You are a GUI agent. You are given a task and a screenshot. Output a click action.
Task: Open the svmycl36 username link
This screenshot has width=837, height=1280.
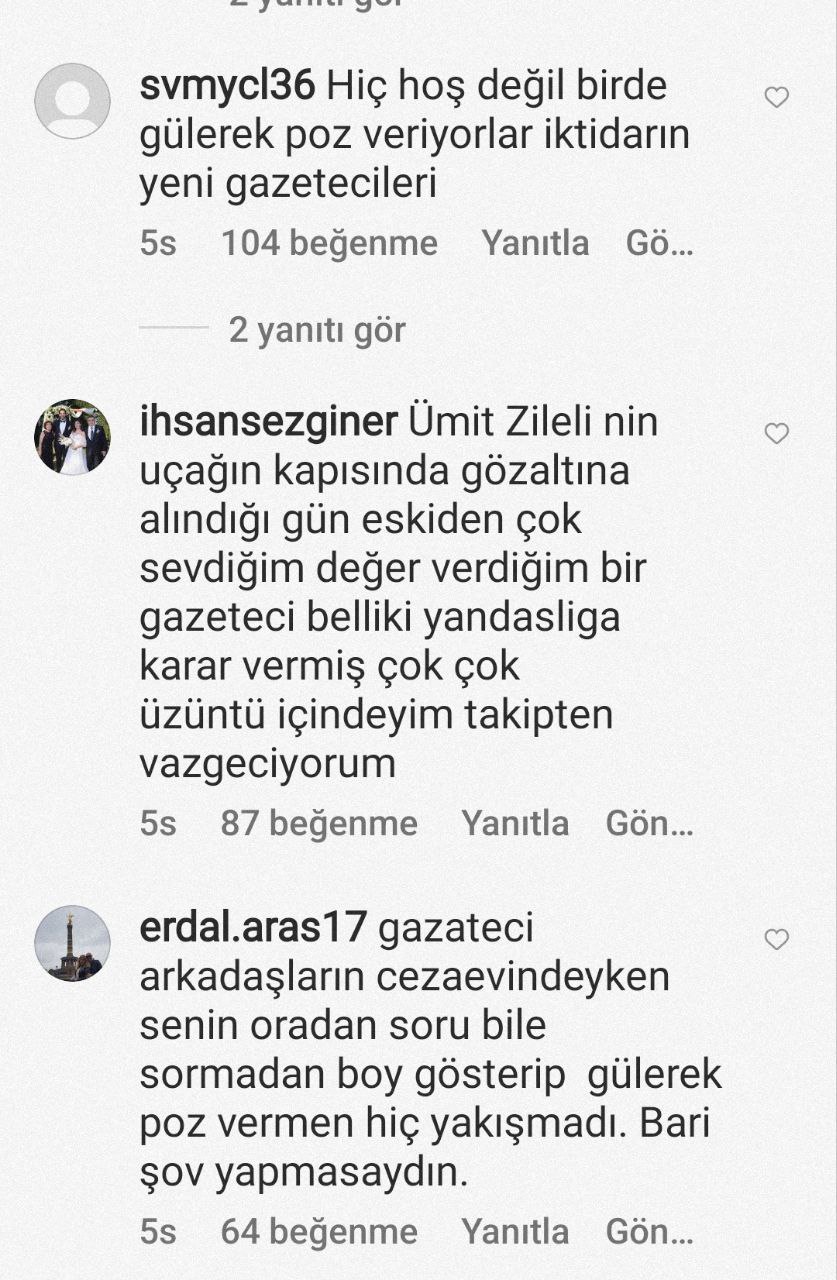tap(228, 87)
